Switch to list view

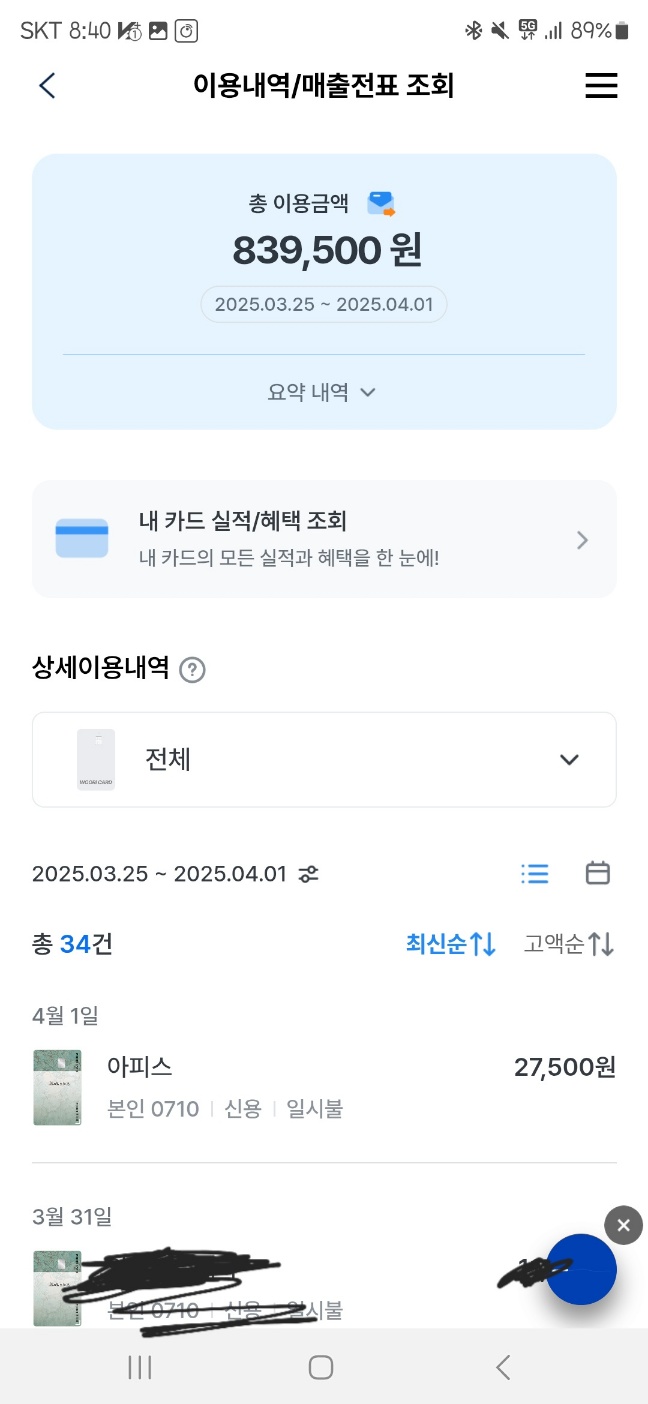tap(535, 874)
